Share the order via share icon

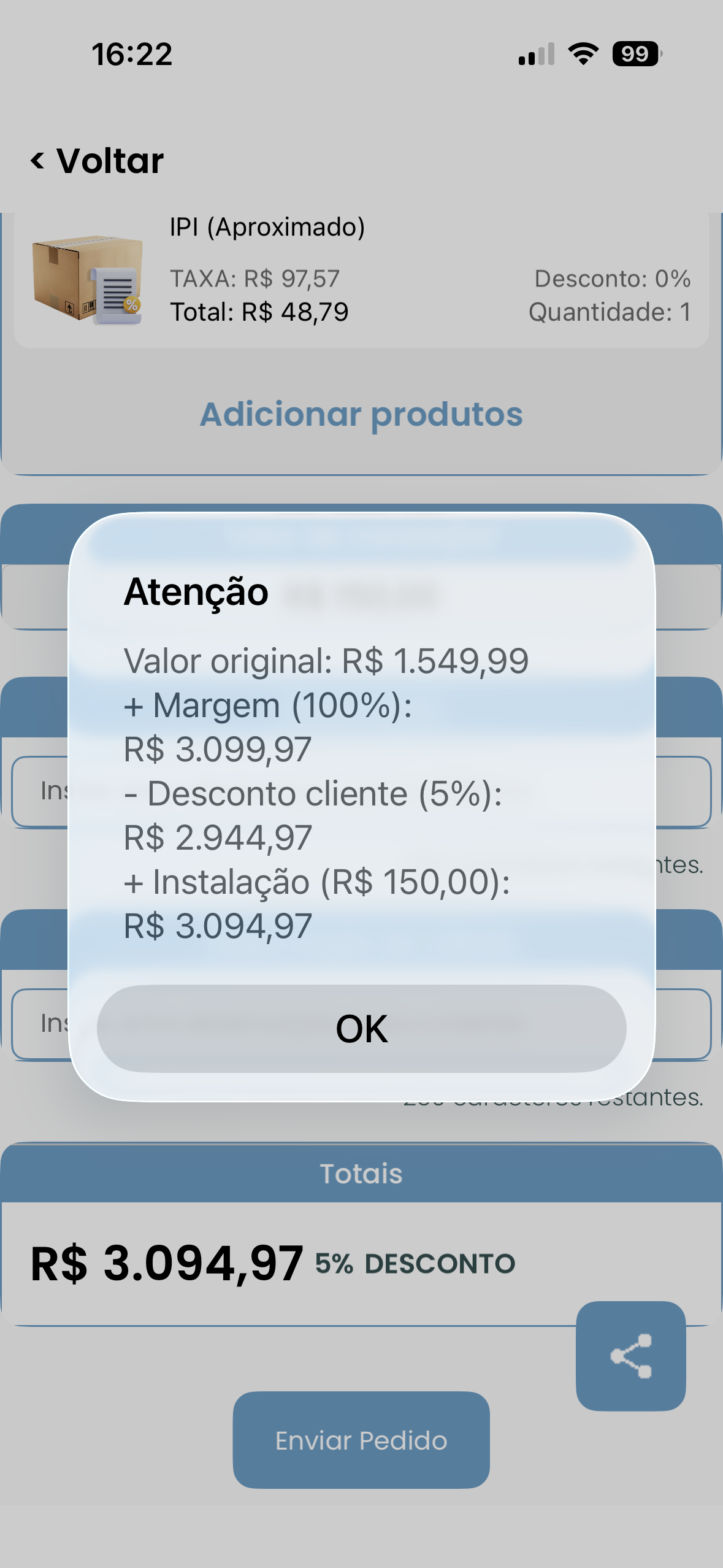630,1356
